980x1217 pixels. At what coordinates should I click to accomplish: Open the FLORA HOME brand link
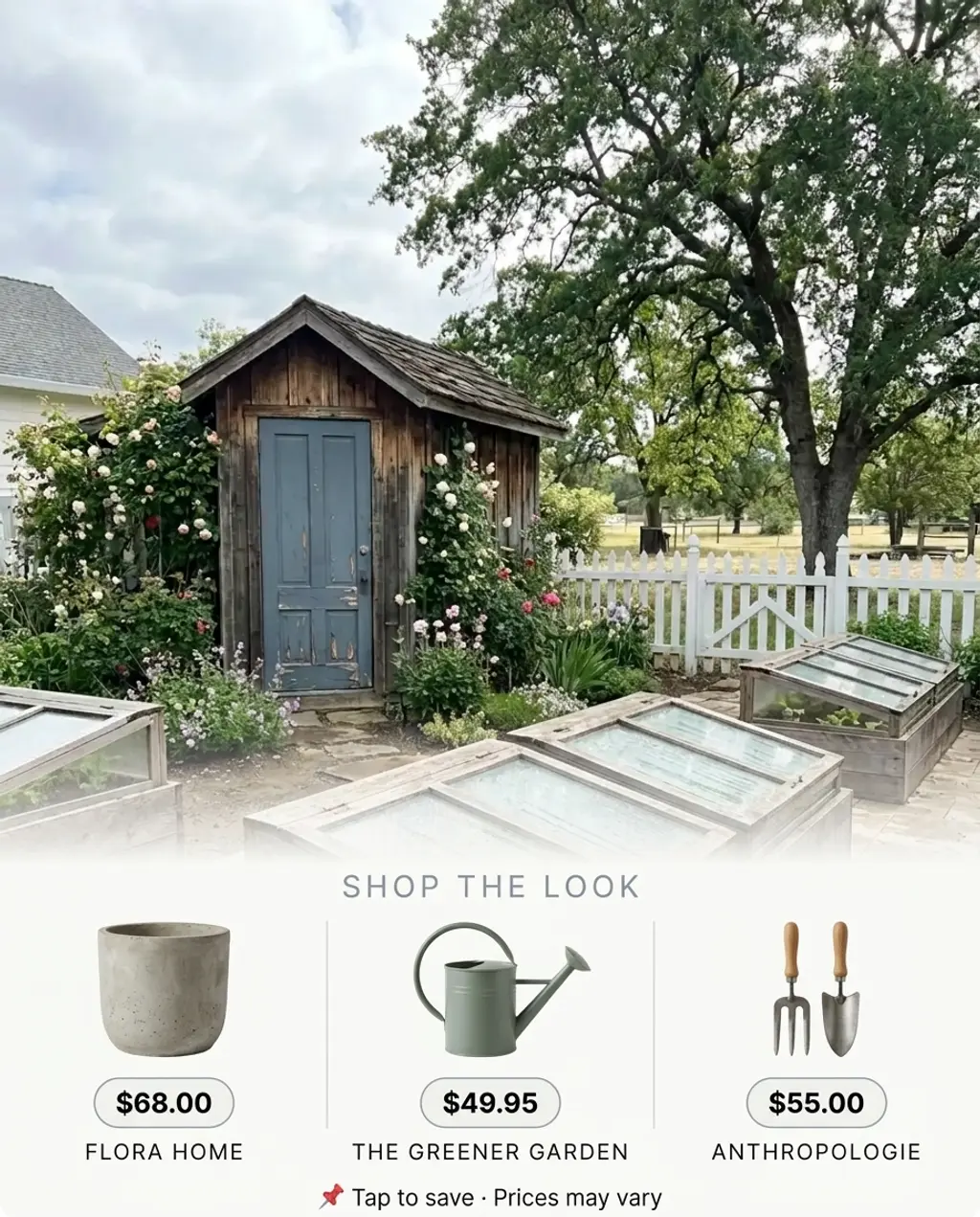click(164, 1149)
